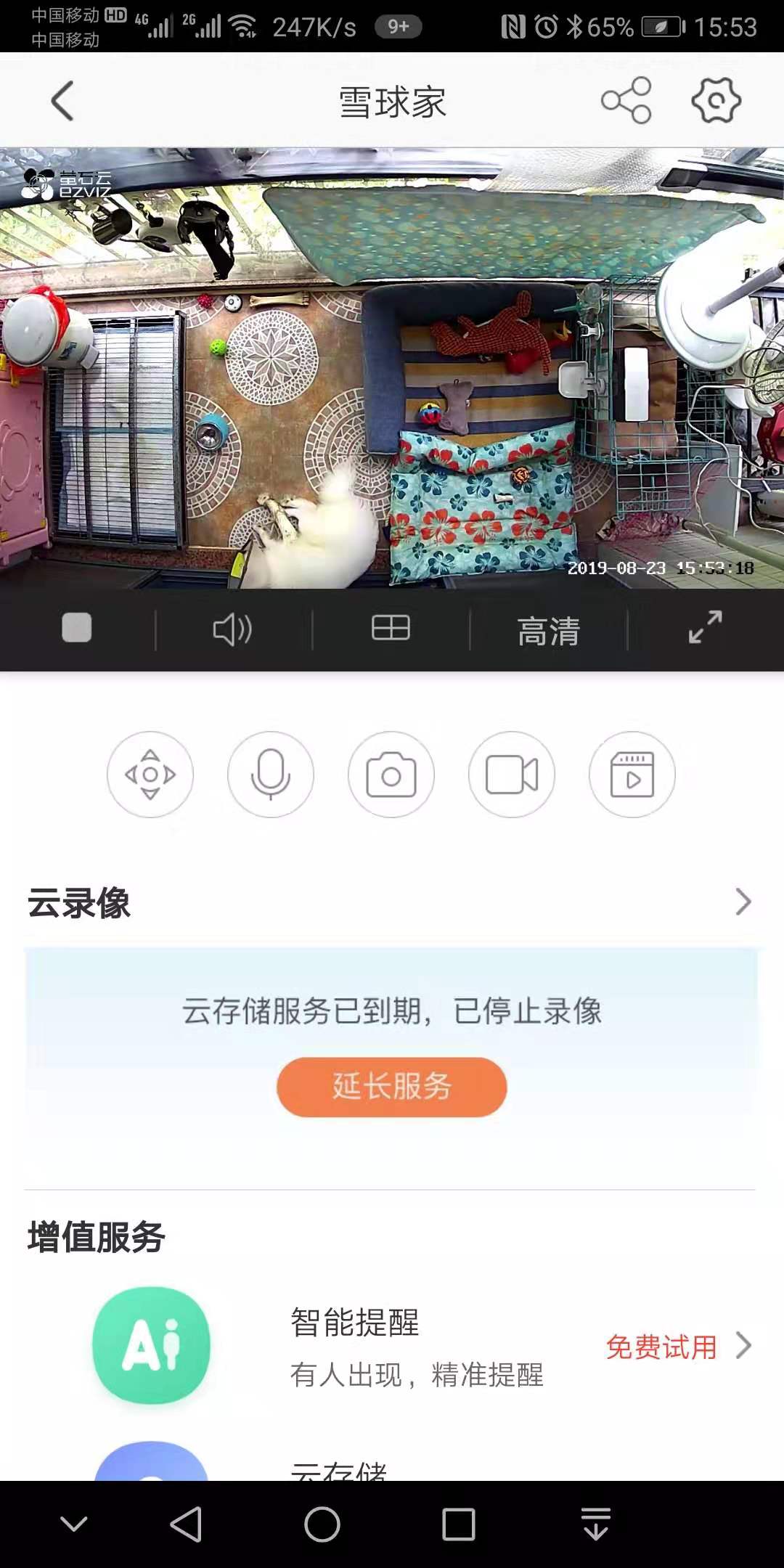Start recording a video clip
This screenshot has width=784, height=1568.
[512, 775]
